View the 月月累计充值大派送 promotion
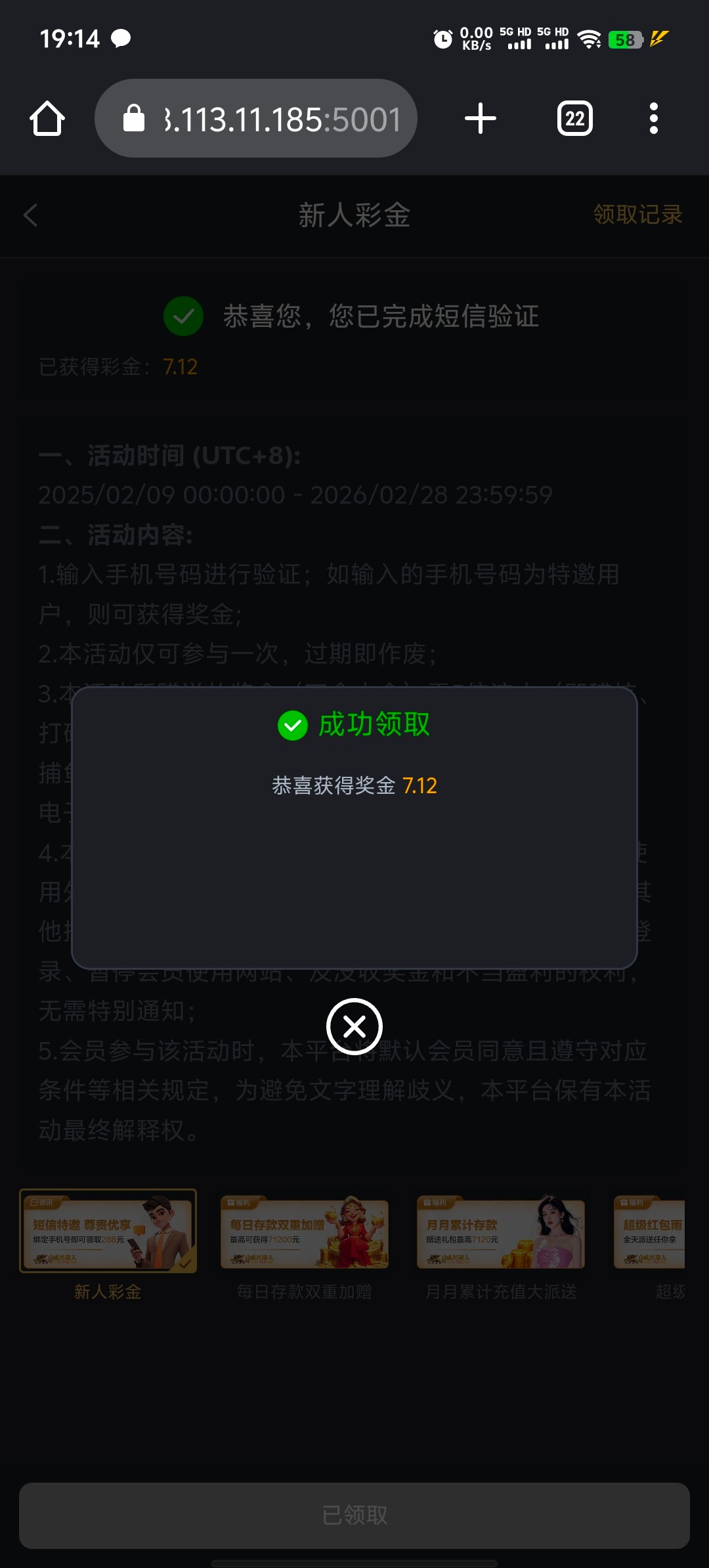The width and height of the screenshot is (709, 1568). click(501, 1232)
